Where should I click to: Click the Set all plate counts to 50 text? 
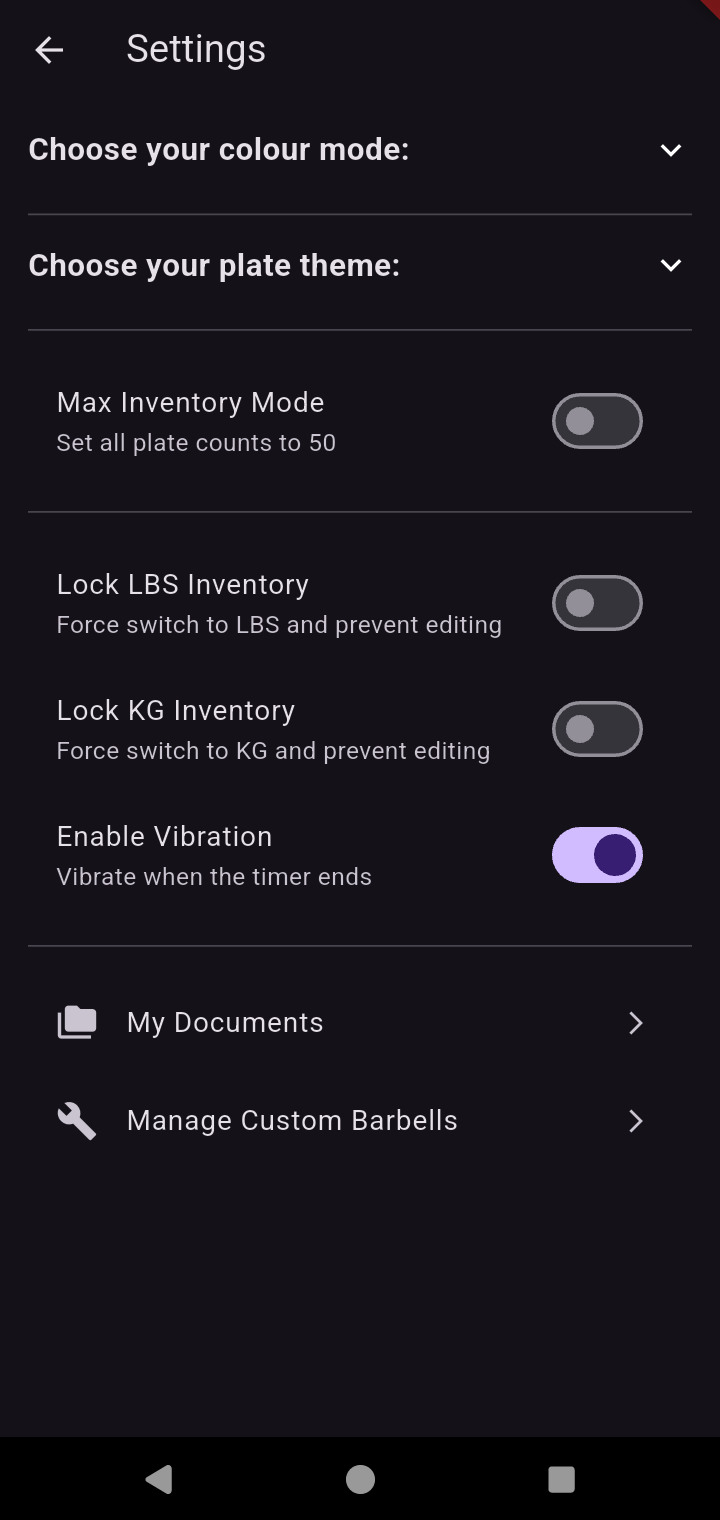click(x=196, y=442)
